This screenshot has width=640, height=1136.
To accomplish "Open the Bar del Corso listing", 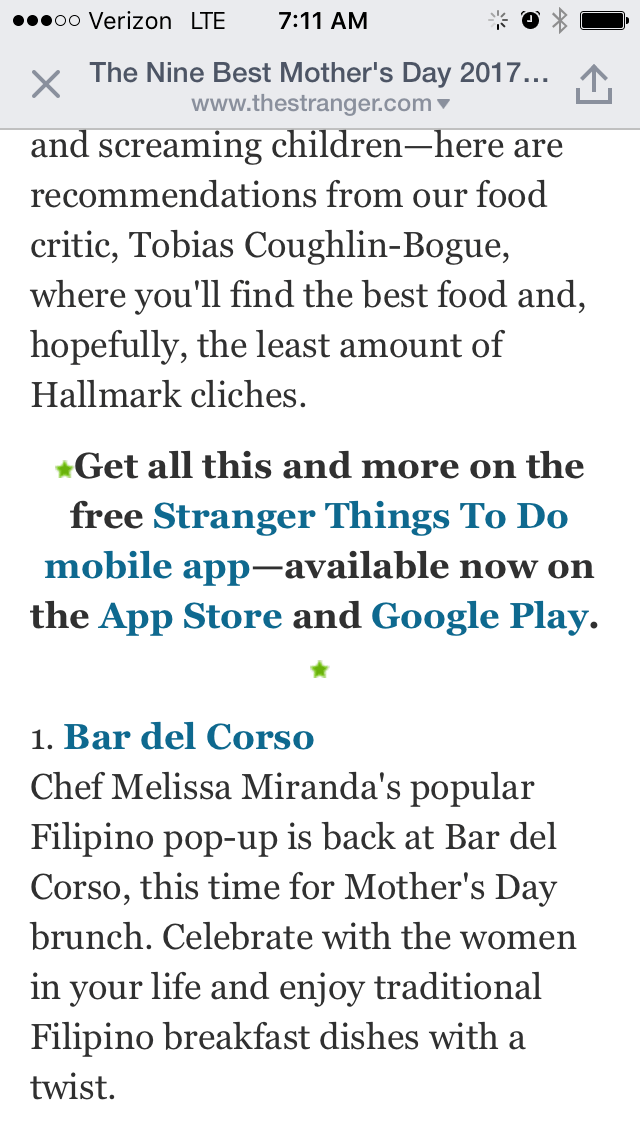I will click(x=189, y=737).
